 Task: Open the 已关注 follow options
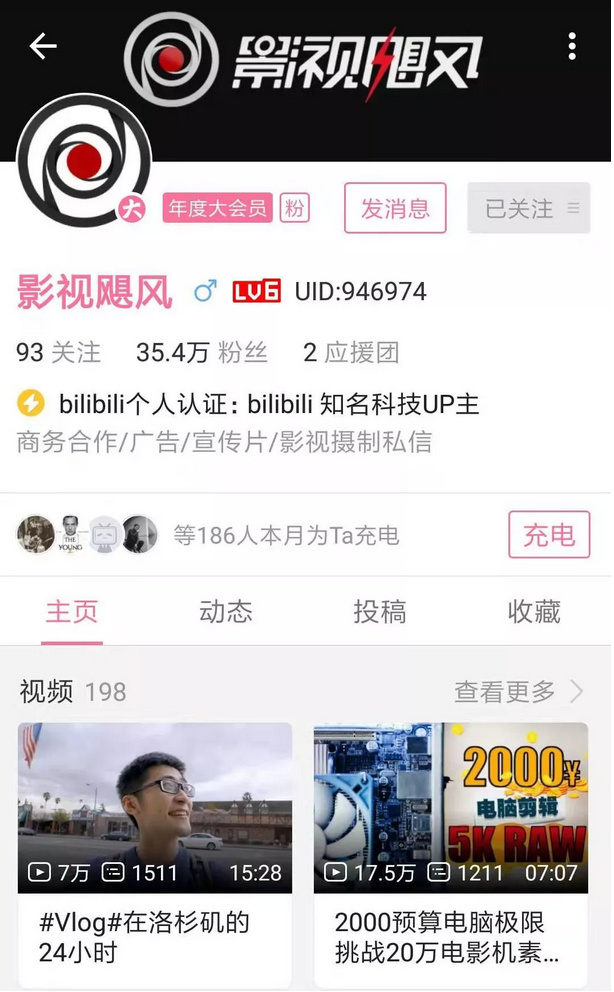[529, 208]
